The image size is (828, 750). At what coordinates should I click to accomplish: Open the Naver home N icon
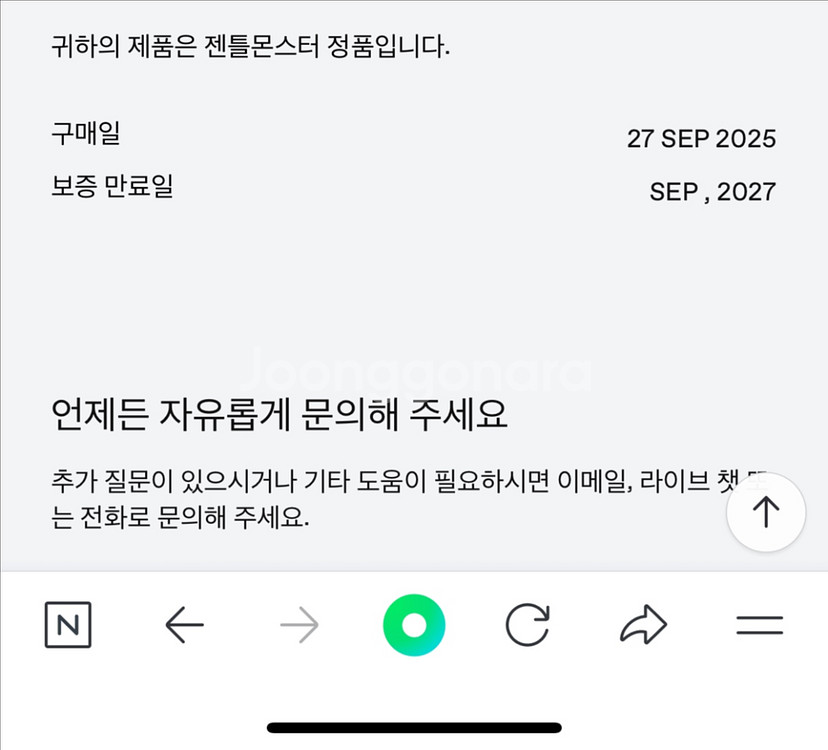(x=68, y=626)
